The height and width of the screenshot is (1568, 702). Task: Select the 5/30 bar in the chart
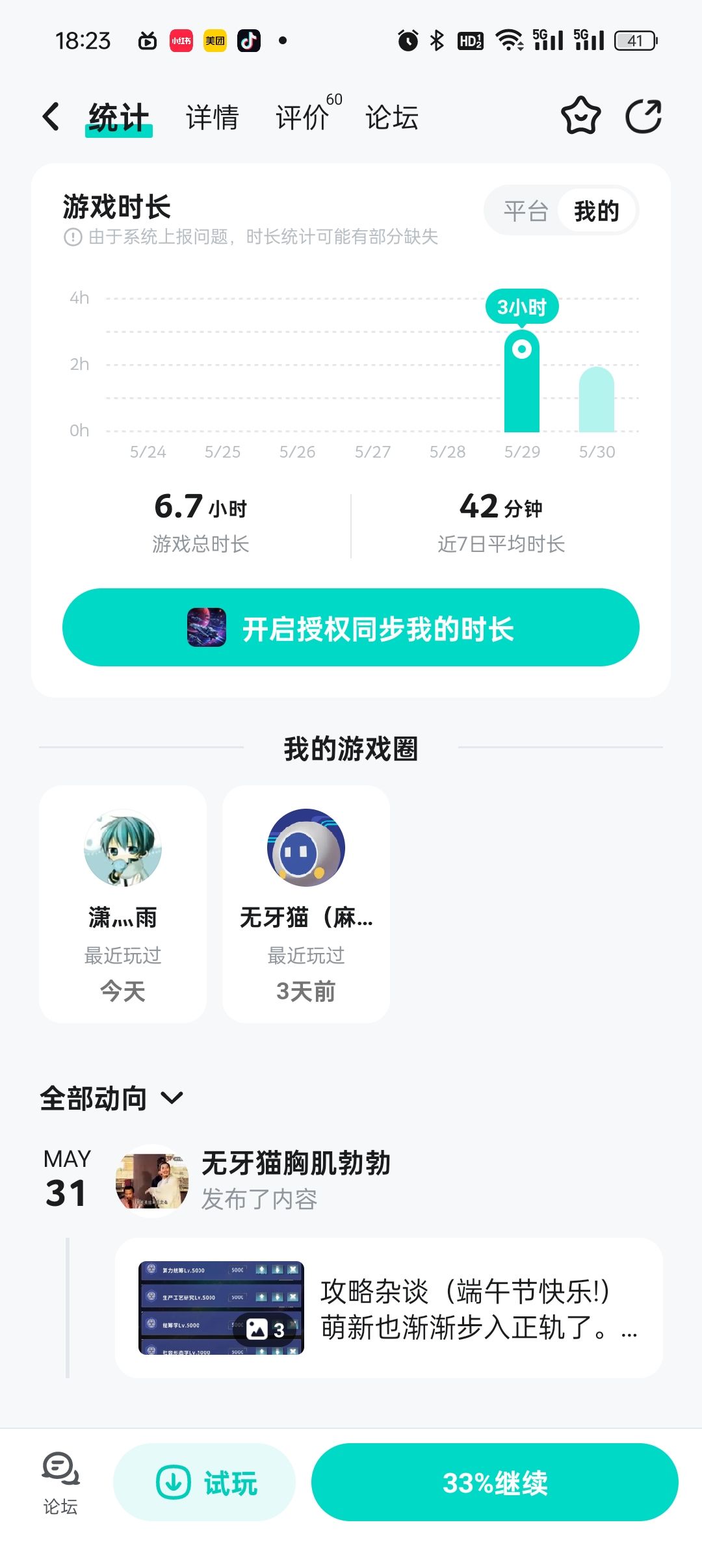596,400
